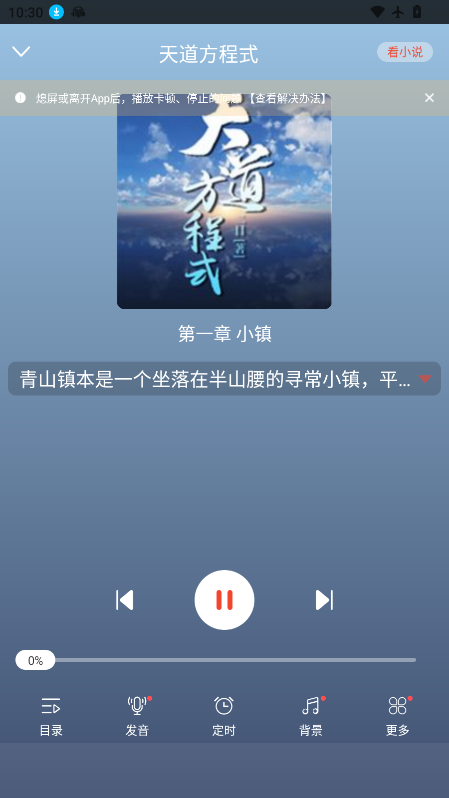Viewport: 449px width, 798px height.
Task: Dismiss the playback issue notice banner
Action: (429, 98)
